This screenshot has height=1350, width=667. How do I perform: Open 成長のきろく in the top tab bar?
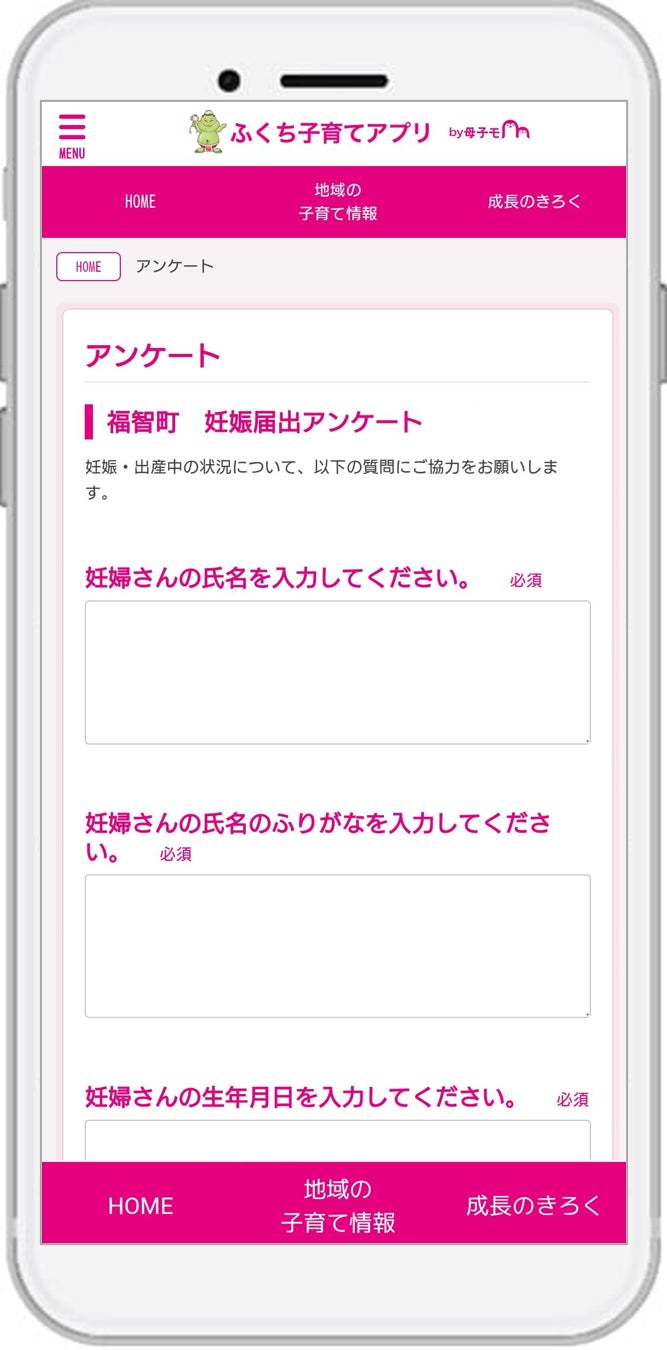coord(534,202)
